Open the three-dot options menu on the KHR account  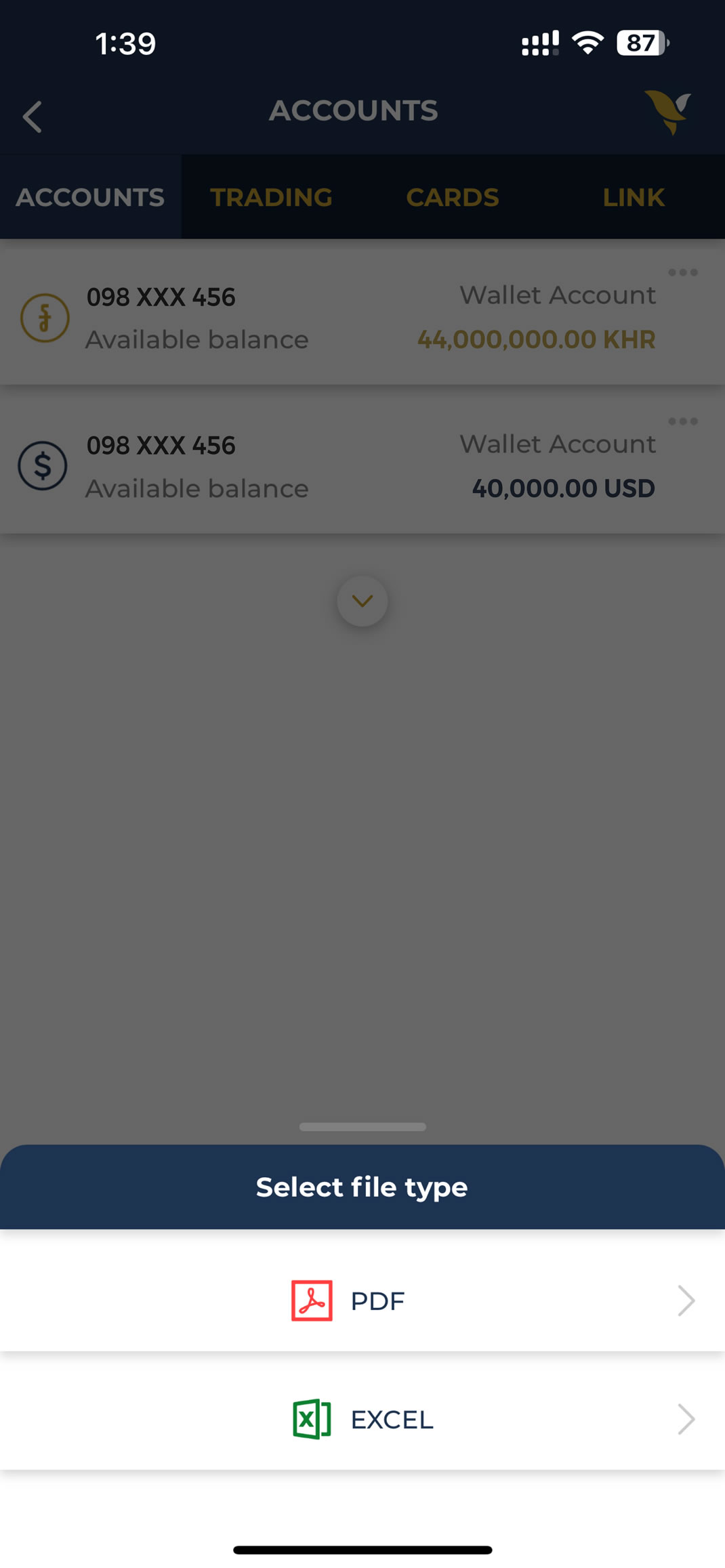[682, 272]
